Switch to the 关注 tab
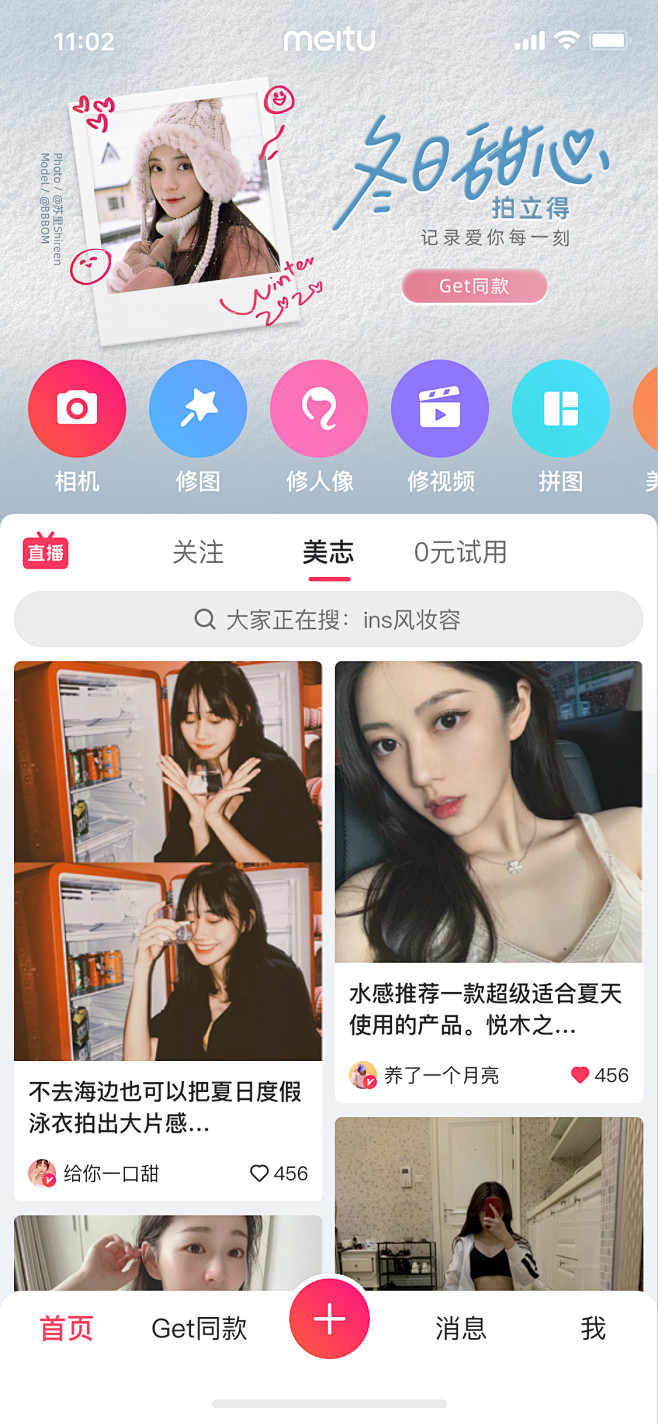Viewport: 658px width, 1424px height. tap(198, 552)
